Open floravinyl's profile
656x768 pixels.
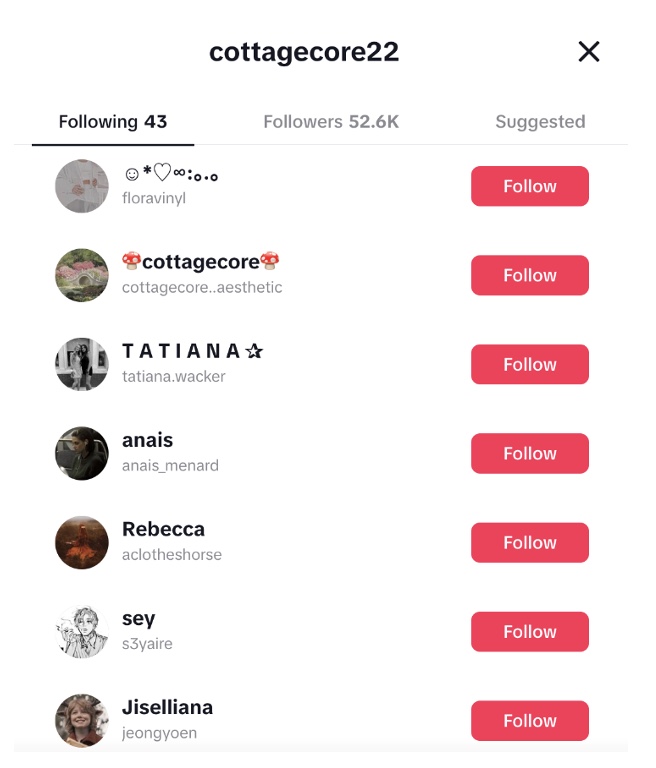[x=82, y=187]
